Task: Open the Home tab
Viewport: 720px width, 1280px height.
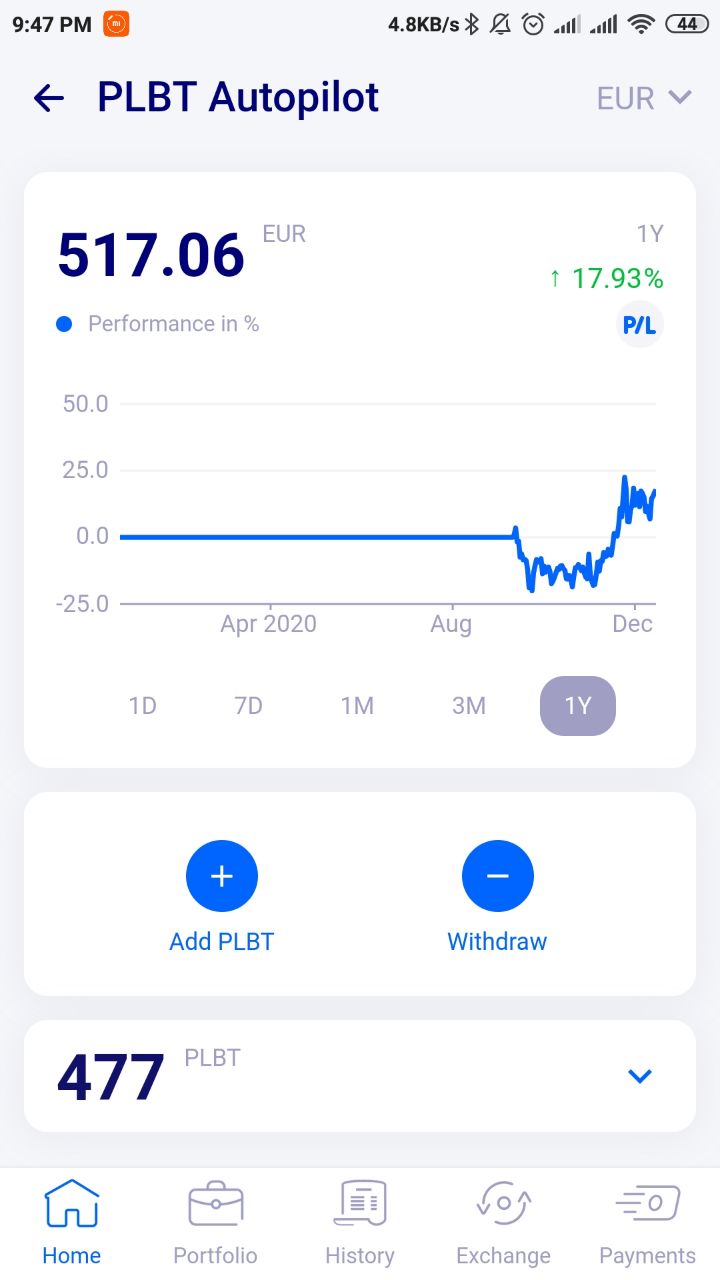Action: (x=72, y=1222)
